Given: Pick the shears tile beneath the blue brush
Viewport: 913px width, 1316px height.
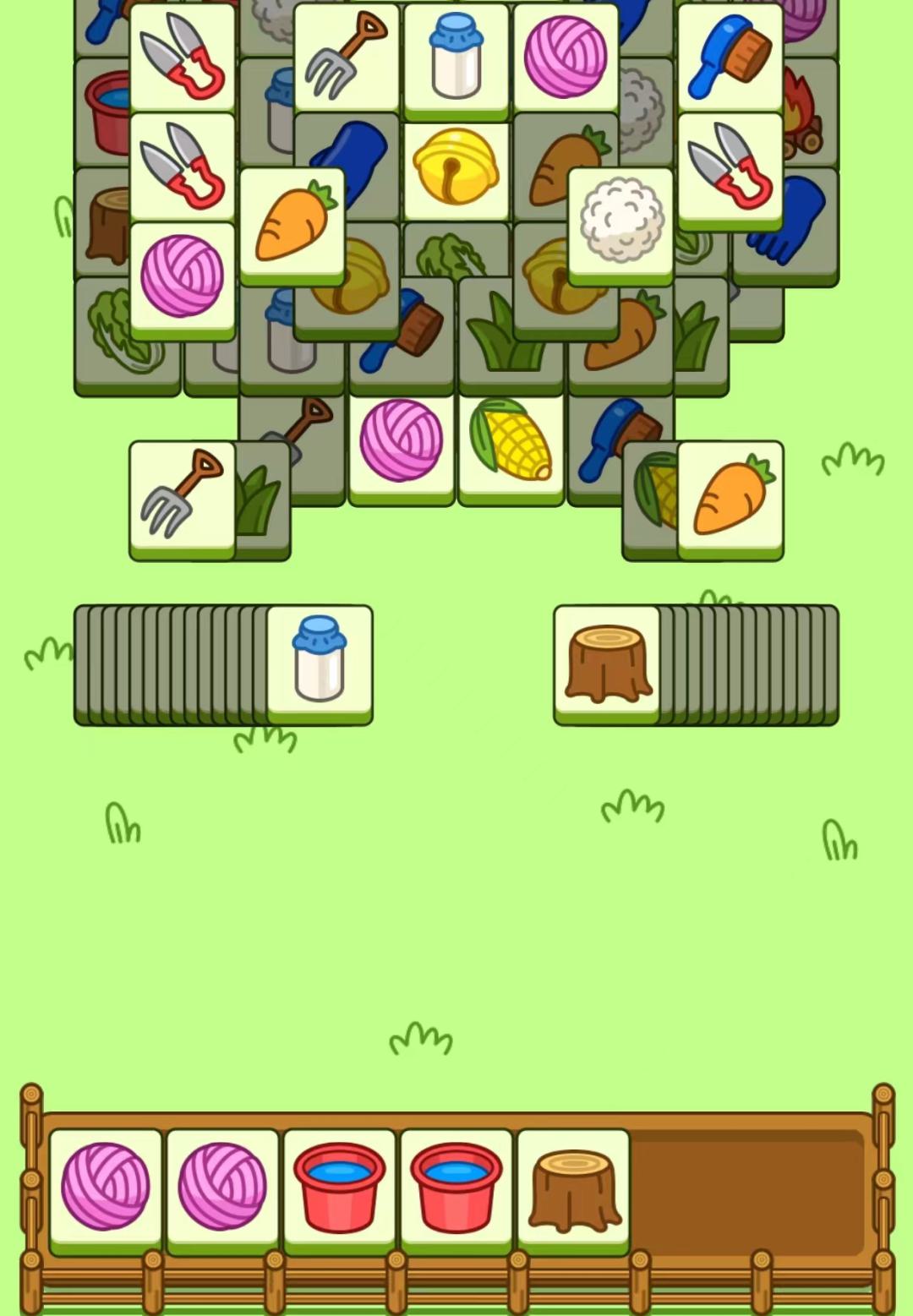Looking at the screenshot, I should pos(730,167).
